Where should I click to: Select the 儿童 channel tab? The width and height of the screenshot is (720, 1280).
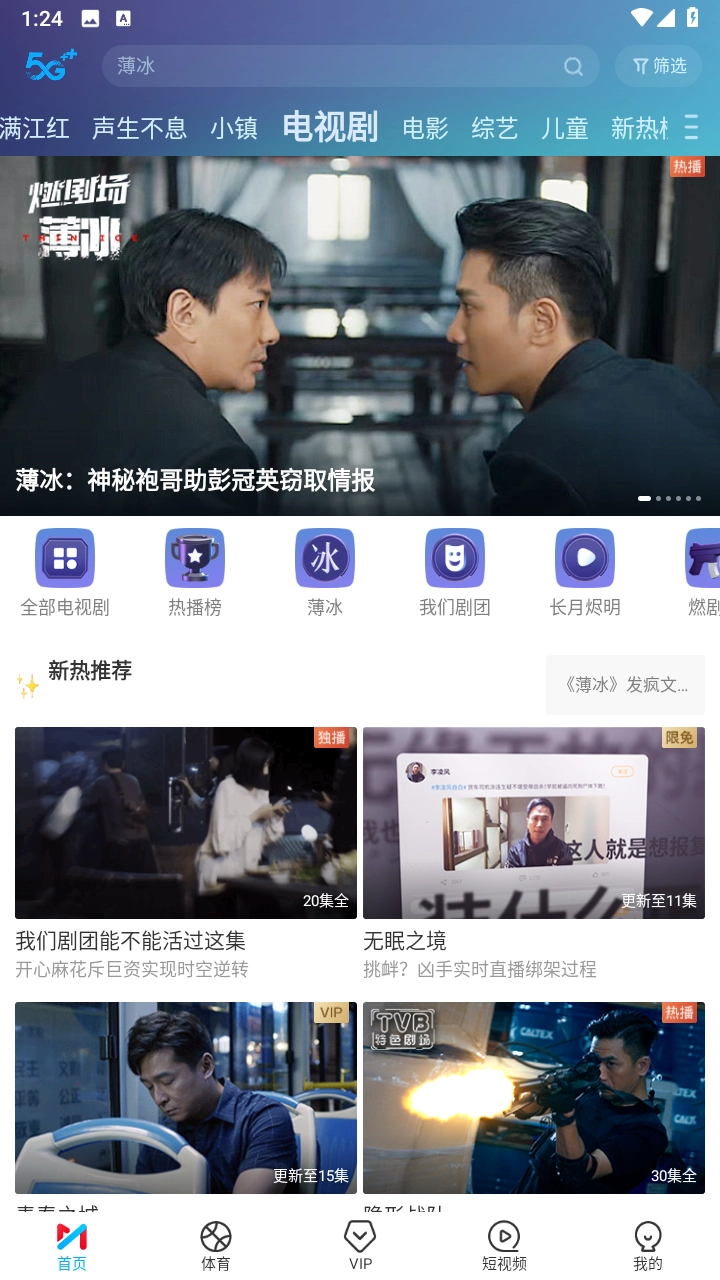(564, 128)
